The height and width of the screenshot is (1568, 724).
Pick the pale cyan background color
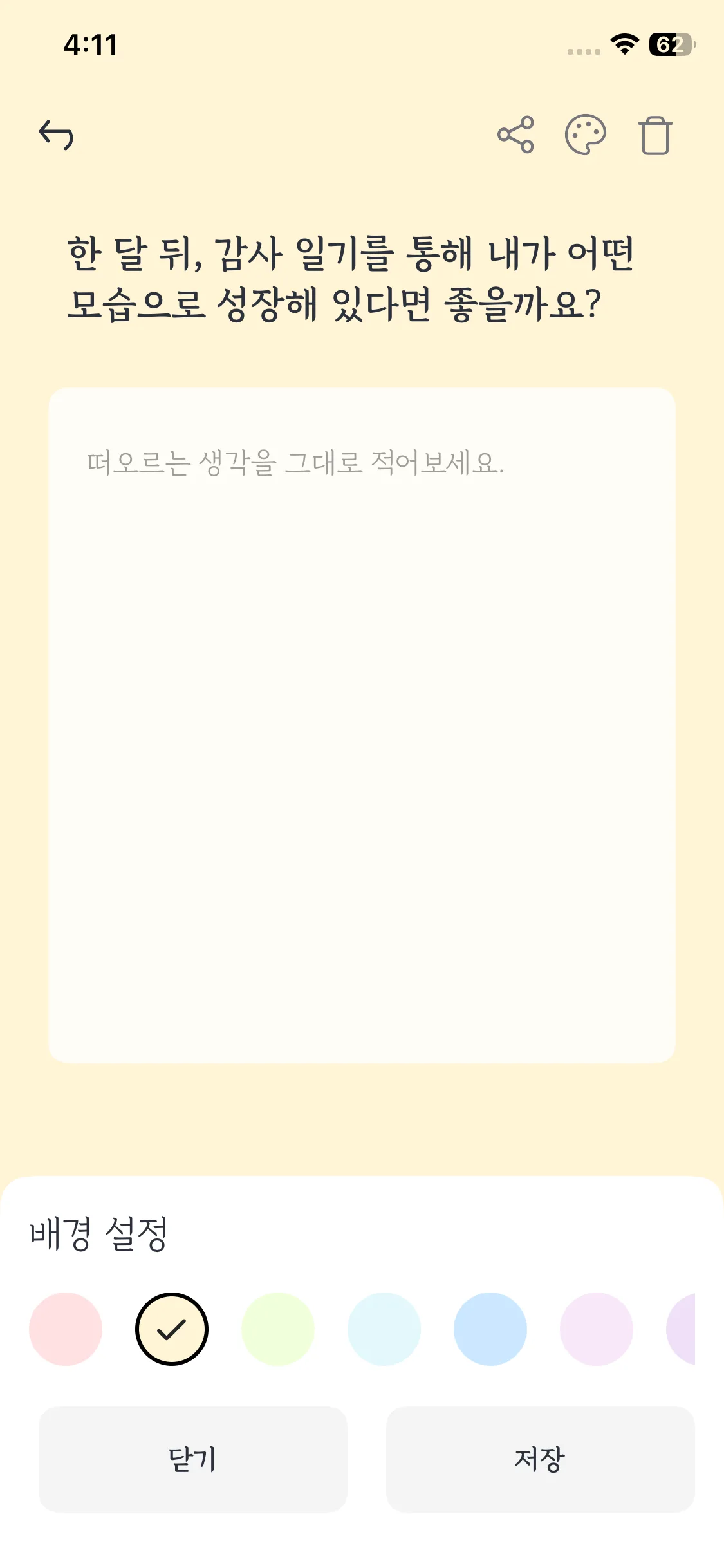pos(384,1329)
